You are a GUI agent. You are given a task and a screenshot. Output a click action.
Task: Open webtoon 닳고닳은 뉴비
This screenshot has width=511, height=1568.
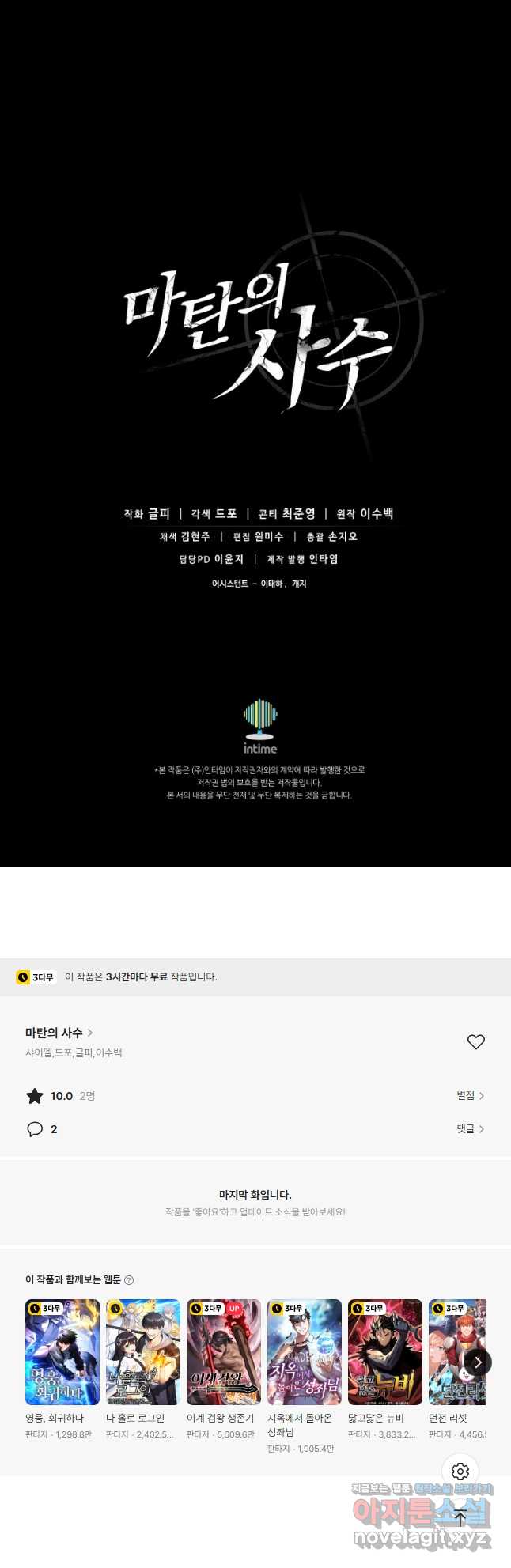pyautogui.click(x=385, y=1352)
